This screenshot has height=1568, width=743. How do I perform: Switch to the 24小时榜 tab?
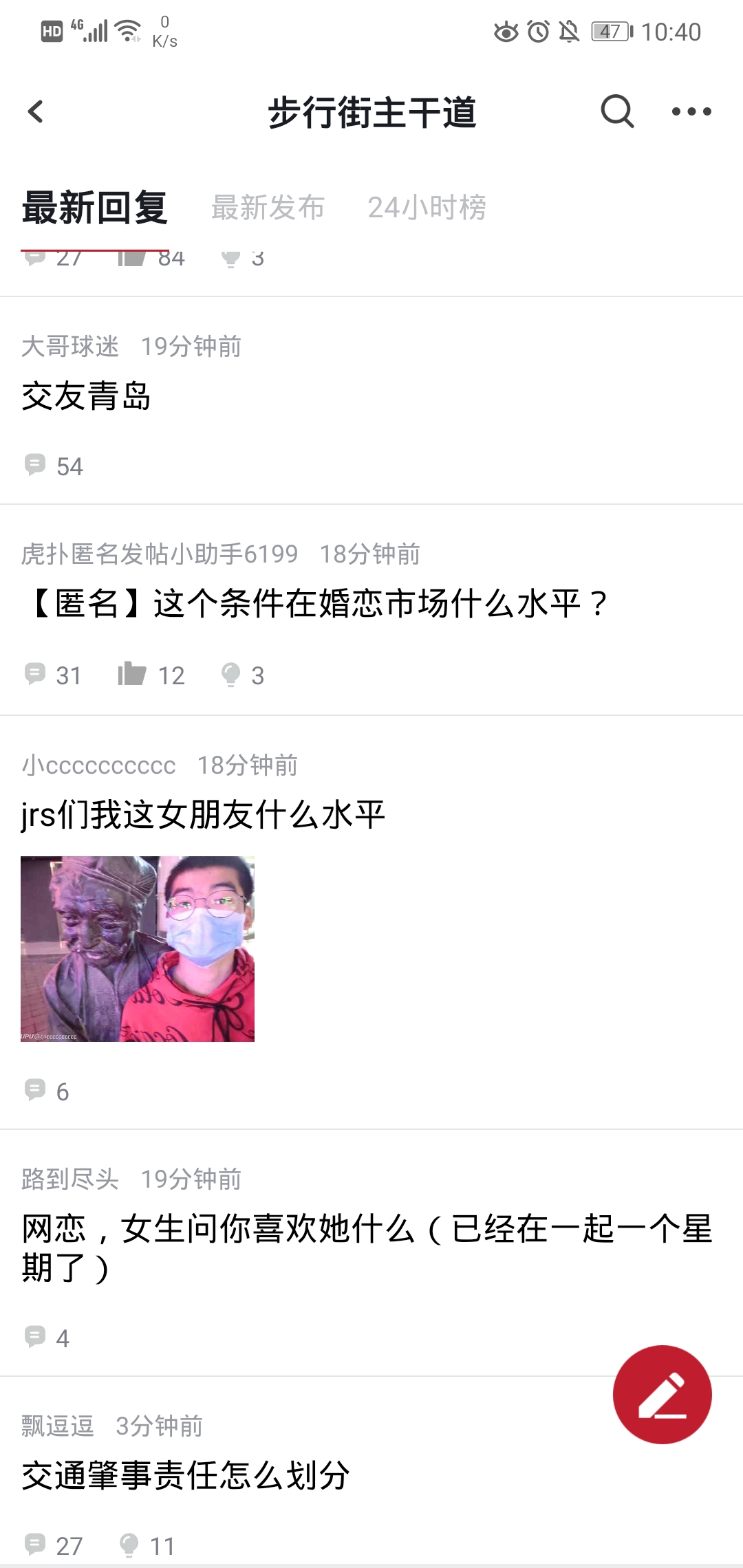(x=427, y=207)
